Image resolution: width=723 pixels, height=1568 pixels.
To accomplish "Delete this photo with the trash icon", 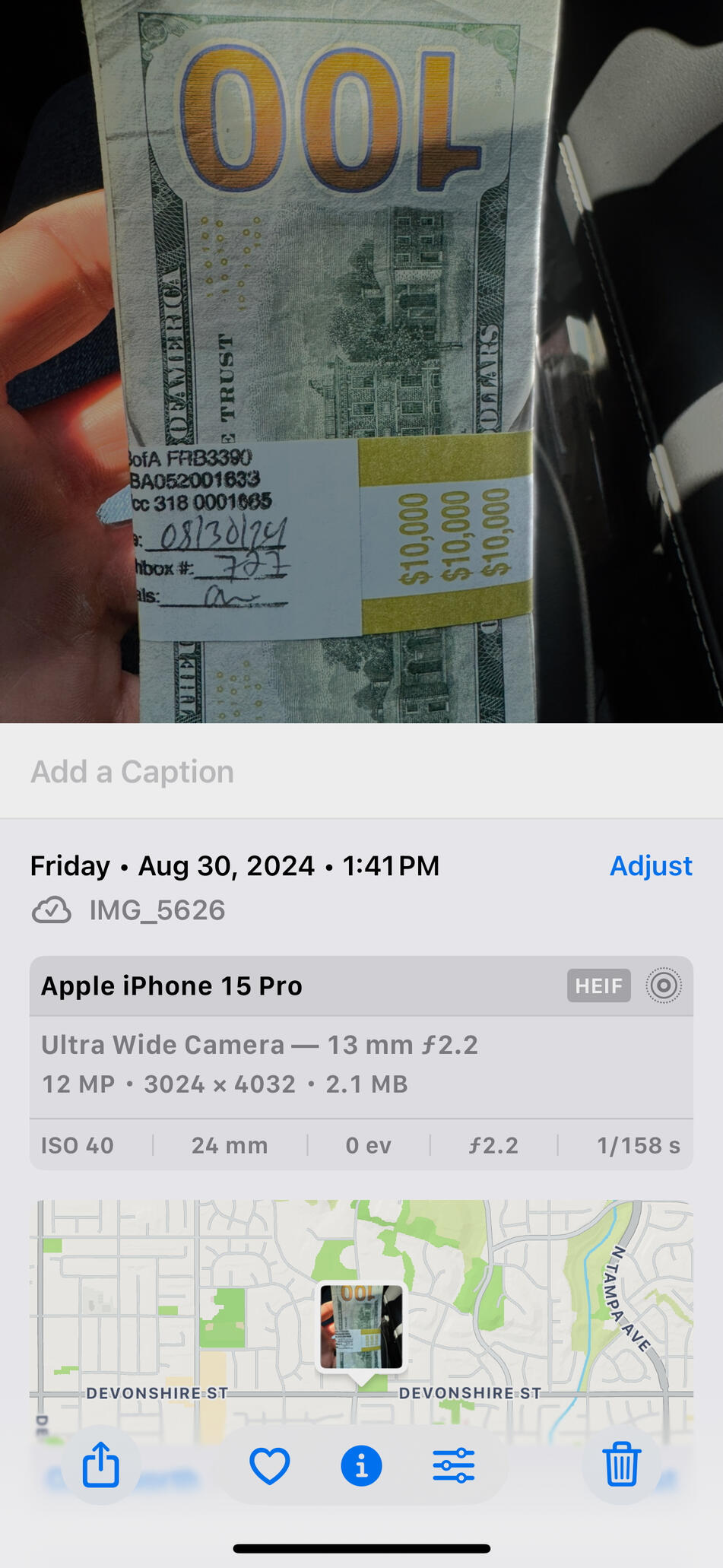I will [x=621, y=1465].
